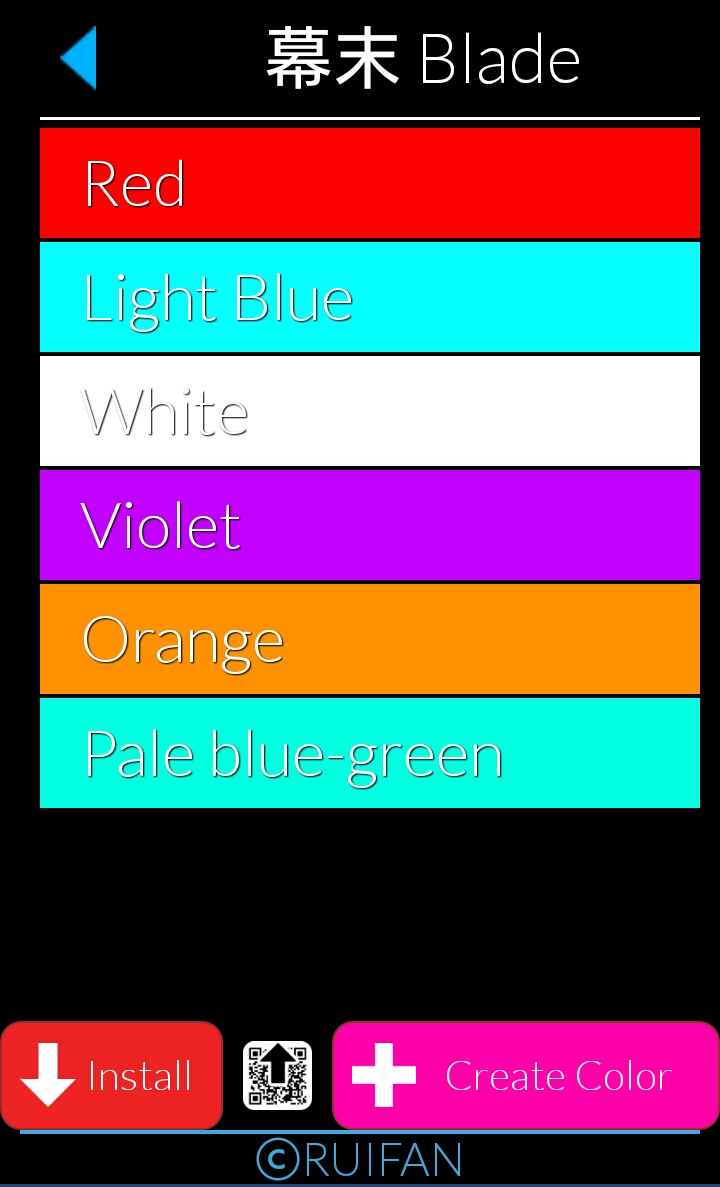Viewport: 720px width, 1187px height.
Task: Select the Red color
Action: click(370, 183)
